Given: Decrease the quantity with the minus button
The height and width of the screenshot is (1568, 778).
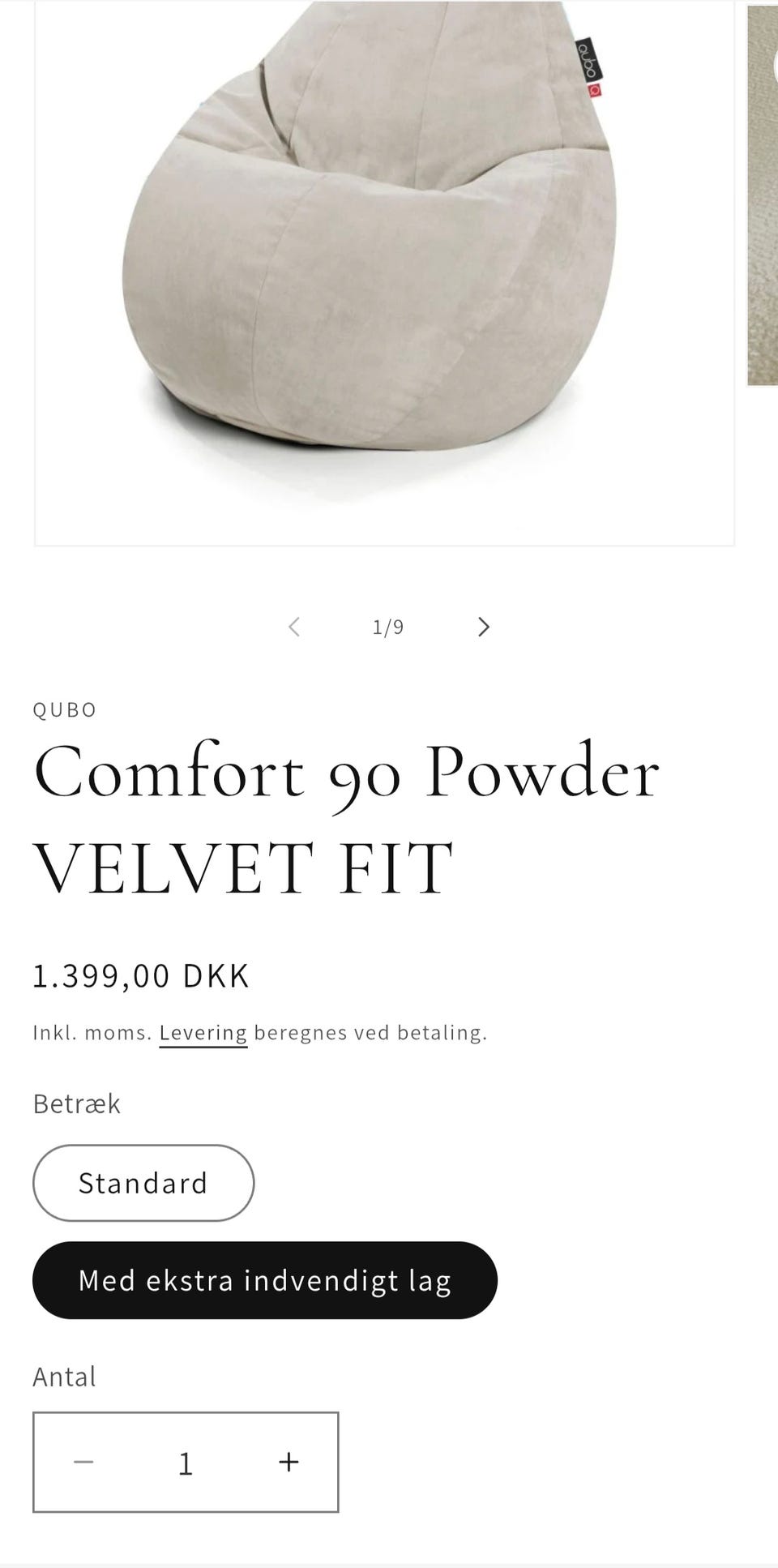Looking at the screenshot, I should tap(83, 1462).
